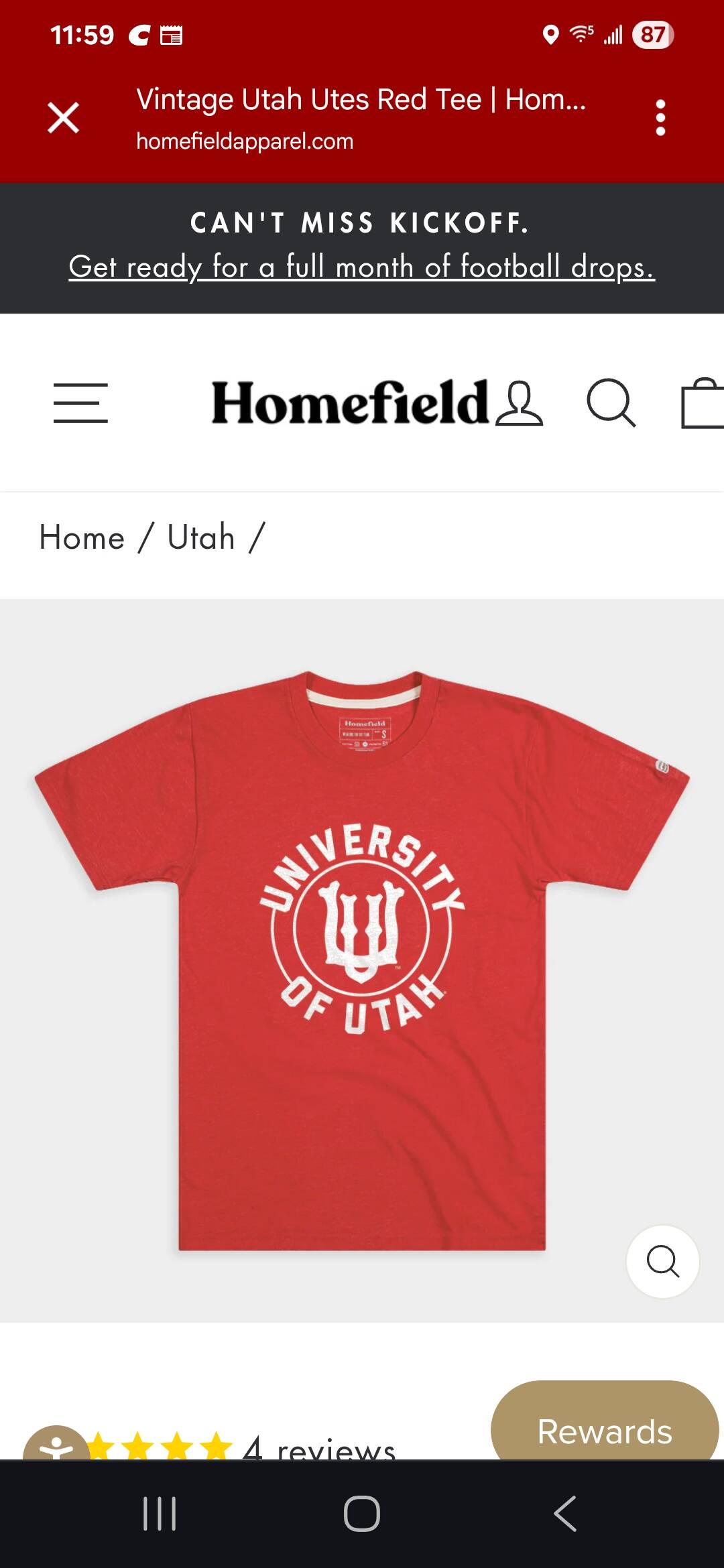Go to Home breadcrumb
724x1568 pixels.
tap(82, 537)
